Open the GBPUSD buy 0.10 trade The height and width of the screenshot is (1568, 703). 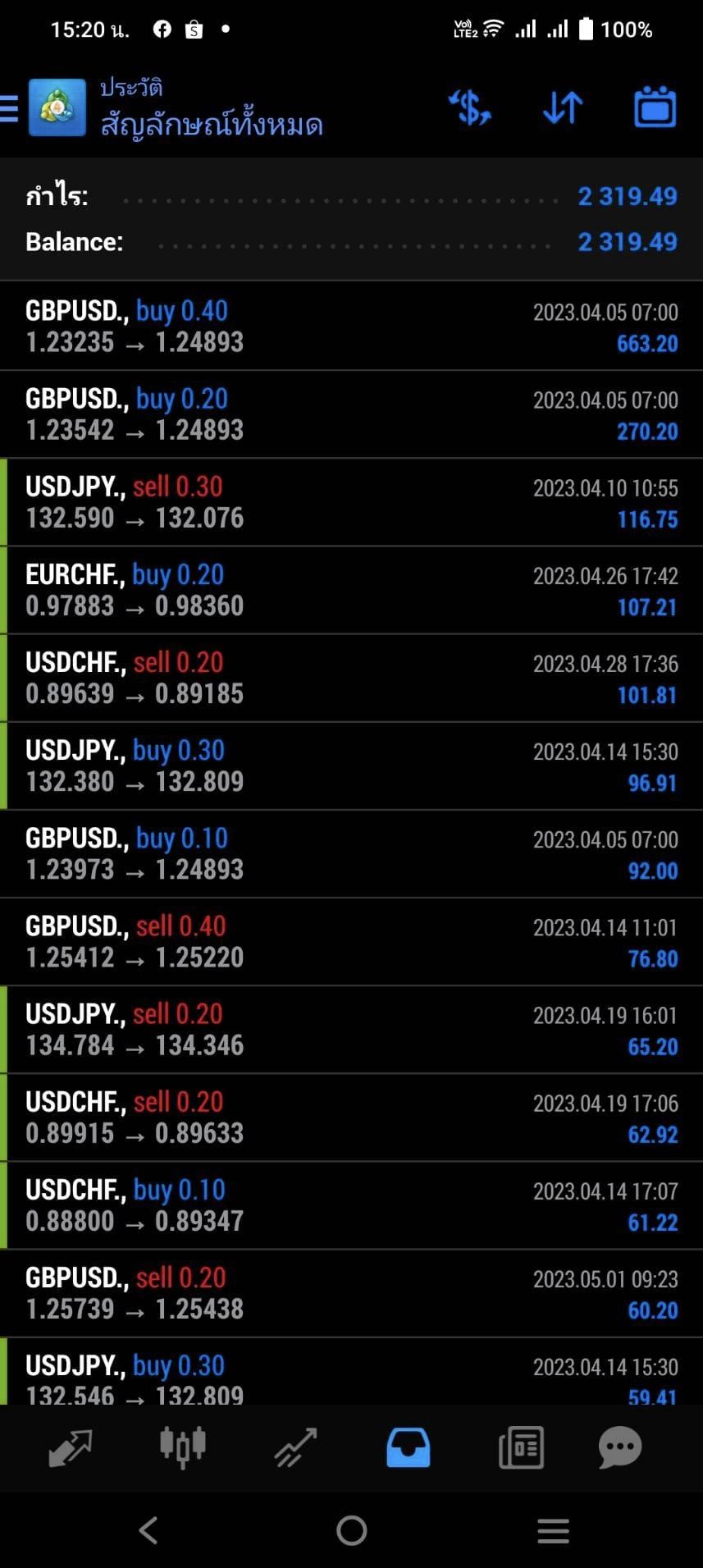[351, 853]
